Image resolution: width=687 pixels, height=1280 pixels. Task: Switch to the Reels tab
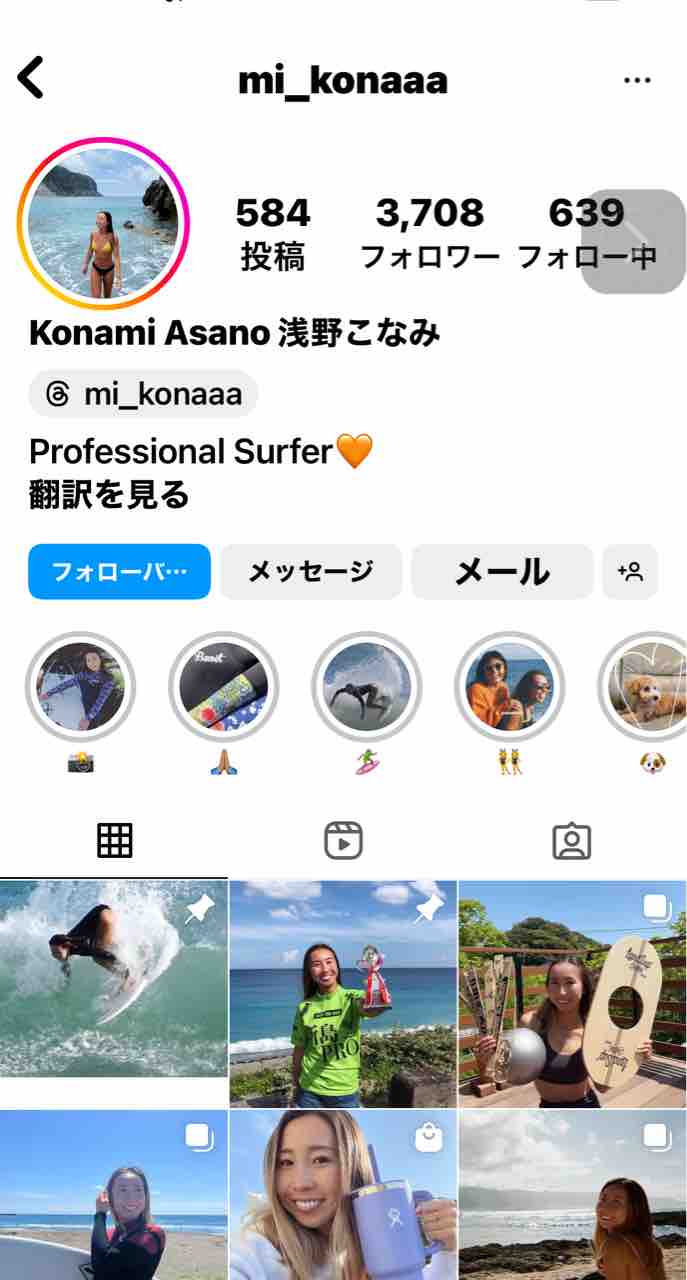[x=343, y=841]
